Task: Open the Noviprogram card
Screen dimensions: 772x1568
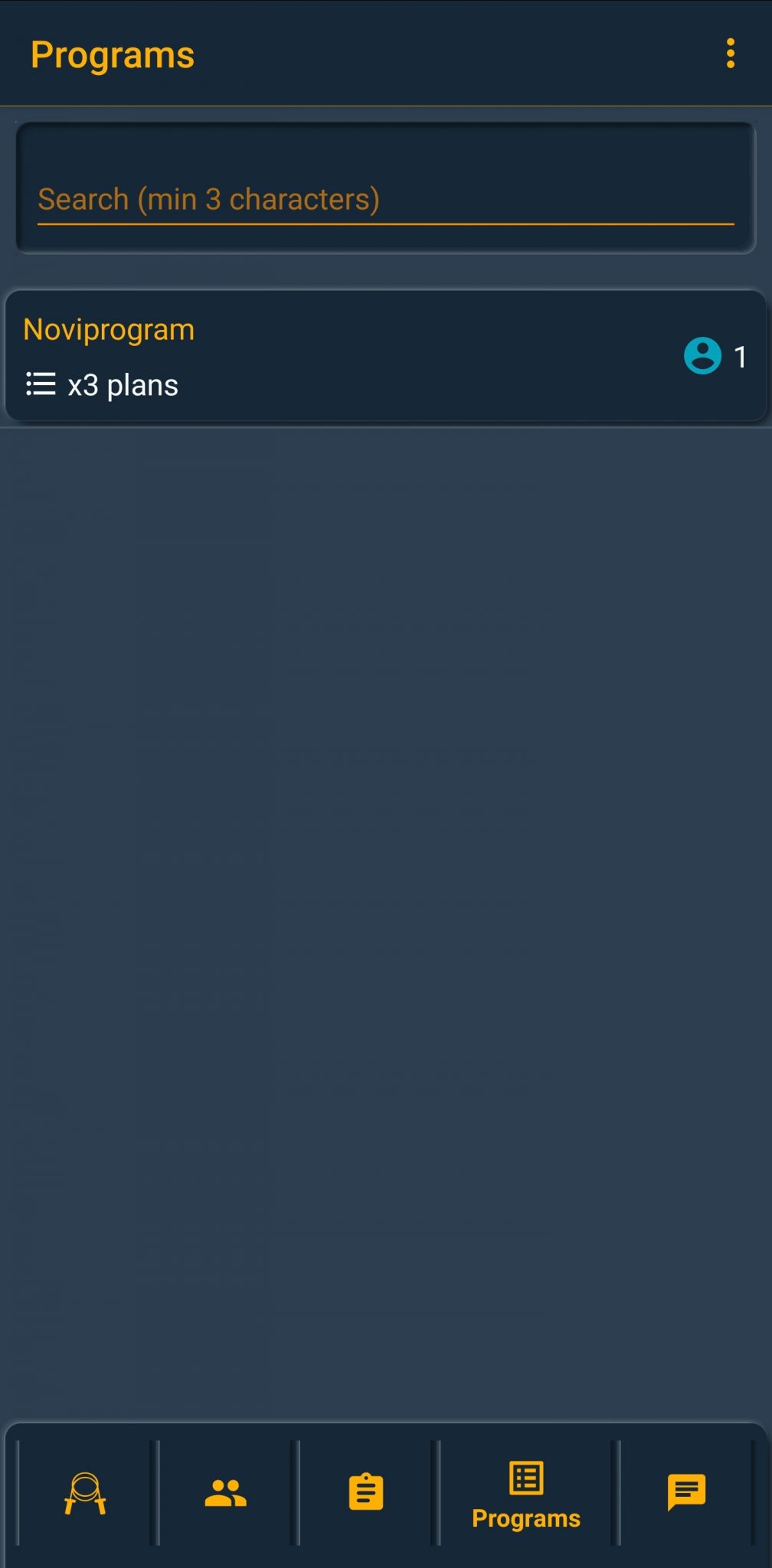Action: pos(386,356)
